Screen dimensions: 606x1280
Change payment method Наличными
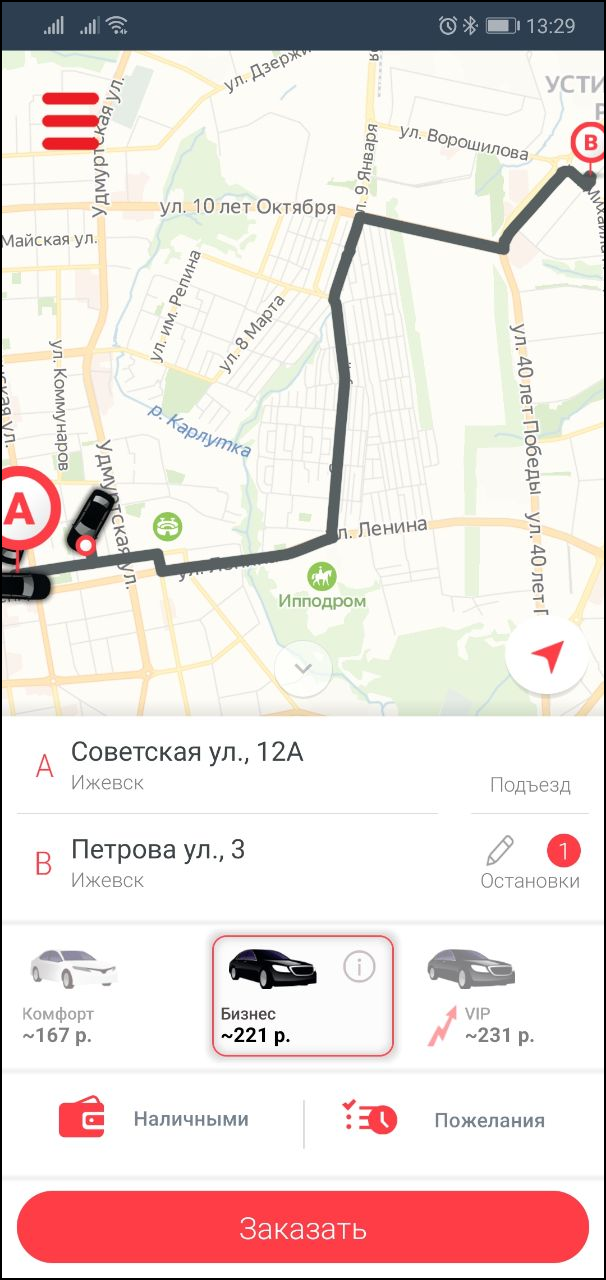tap(153, 1119)
